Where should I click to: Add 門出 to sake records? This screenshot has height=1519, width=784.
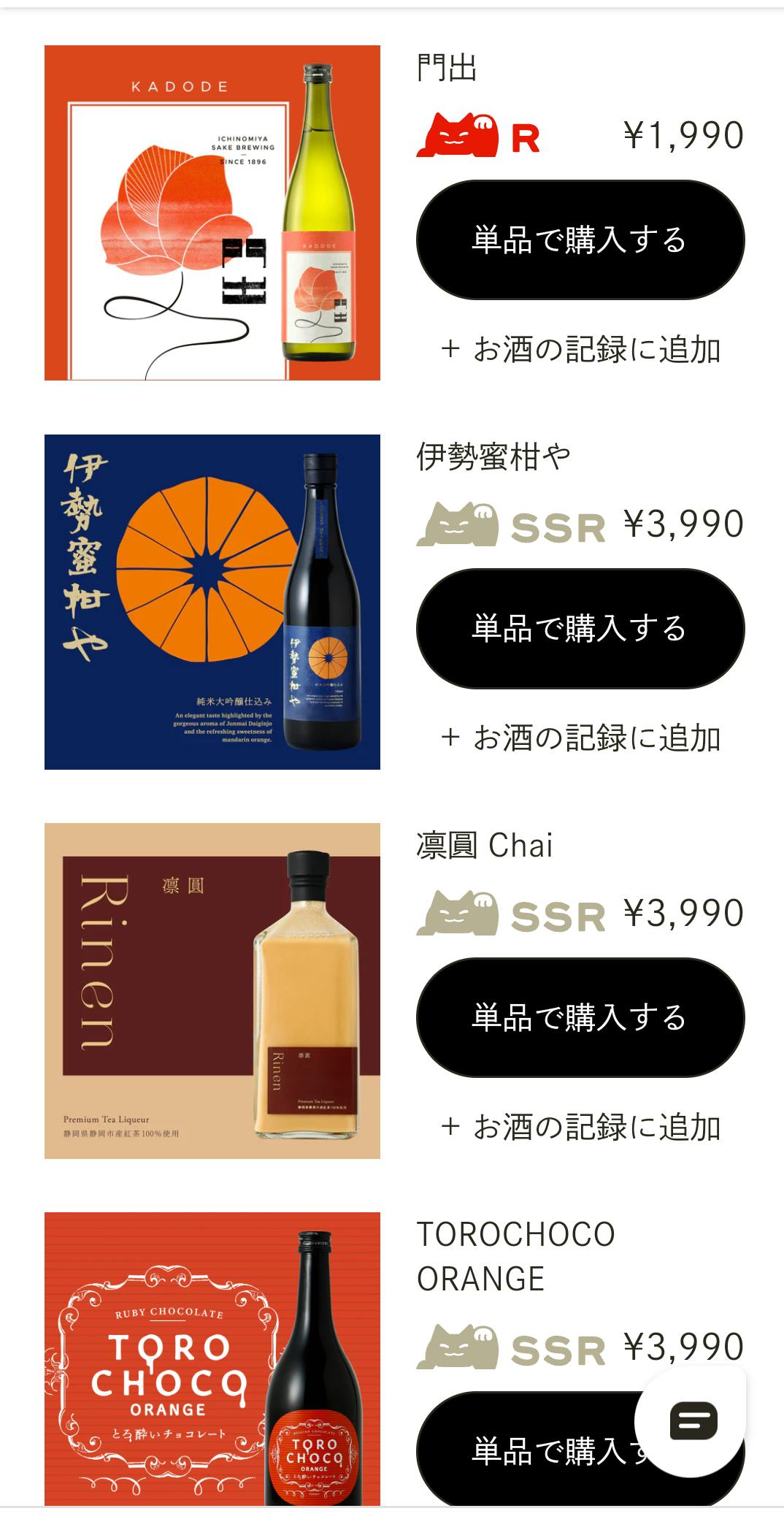click(580, 350)
